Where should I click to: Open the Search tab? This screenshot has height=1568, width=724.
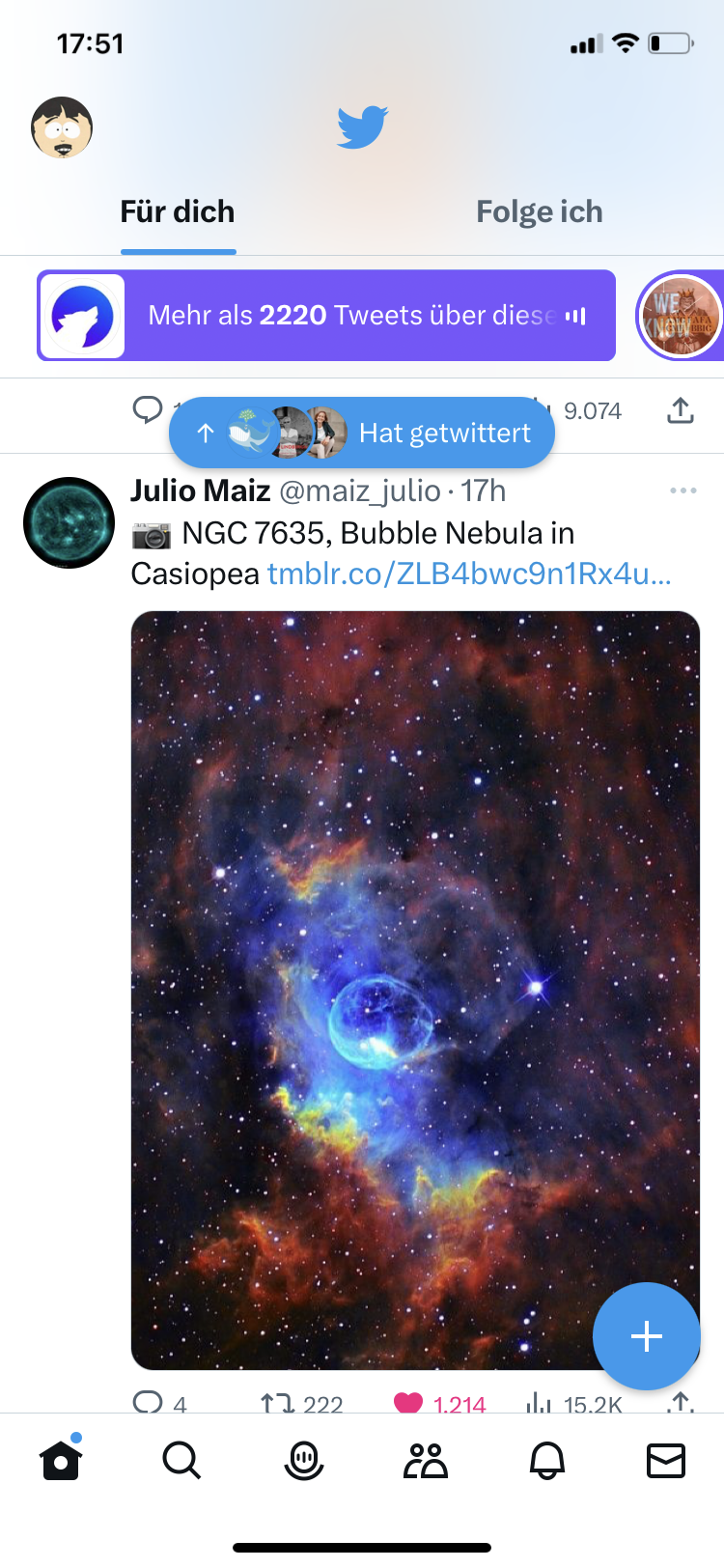point(181,1460)
